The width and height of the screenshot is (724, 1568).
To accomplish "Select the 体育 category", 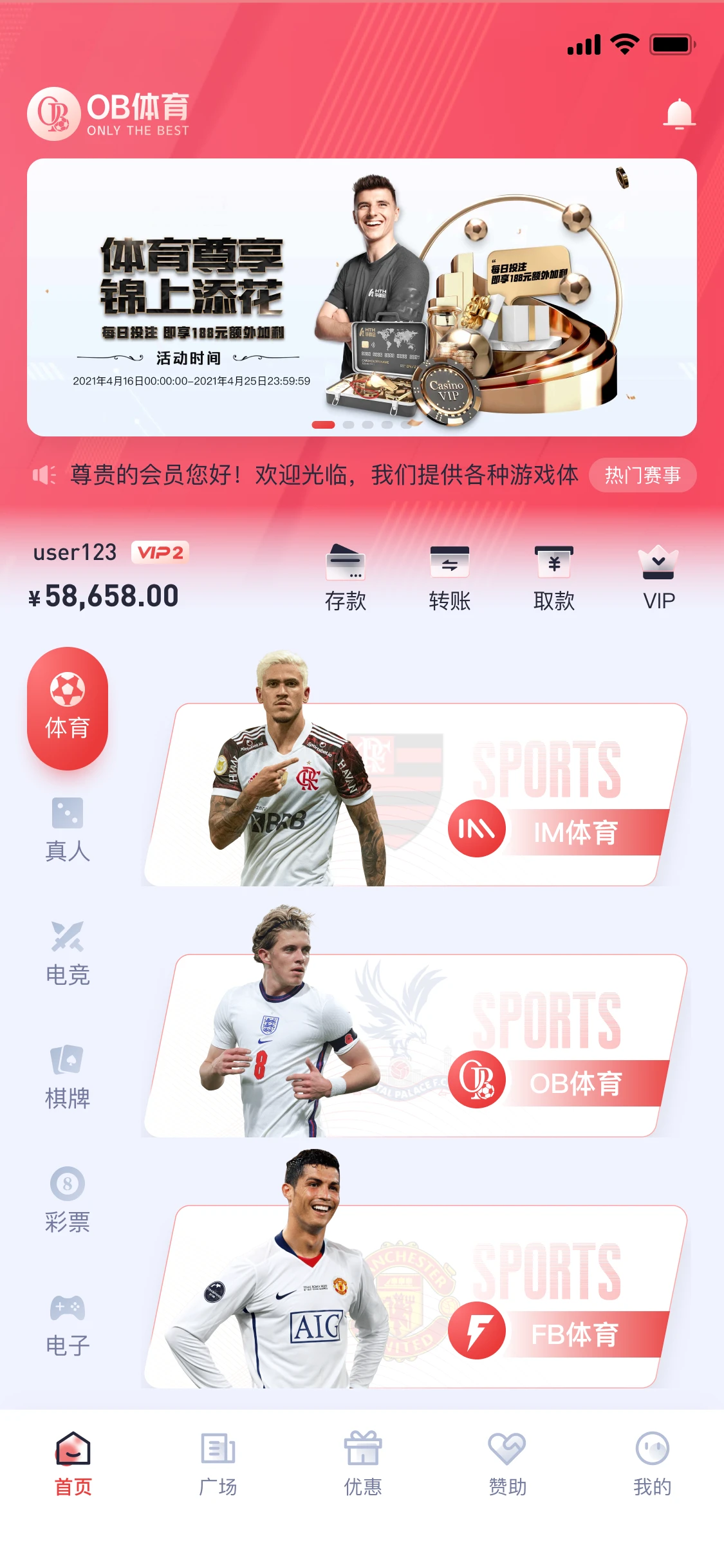I will click(68, 708).
